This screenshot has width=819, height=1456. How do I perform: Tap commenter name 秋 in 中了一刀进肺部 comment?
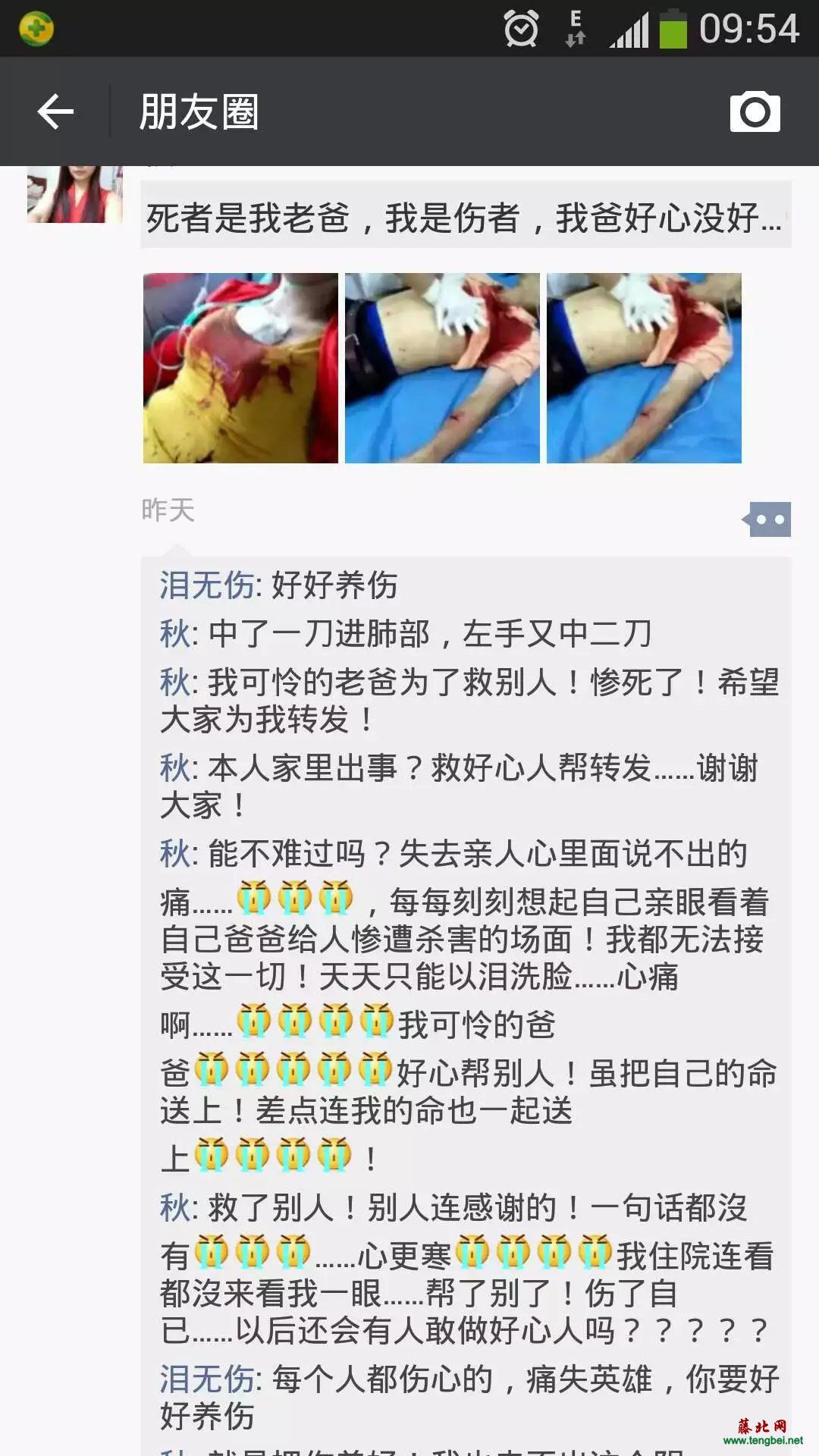pyautogui.click(x=174, y=634)
